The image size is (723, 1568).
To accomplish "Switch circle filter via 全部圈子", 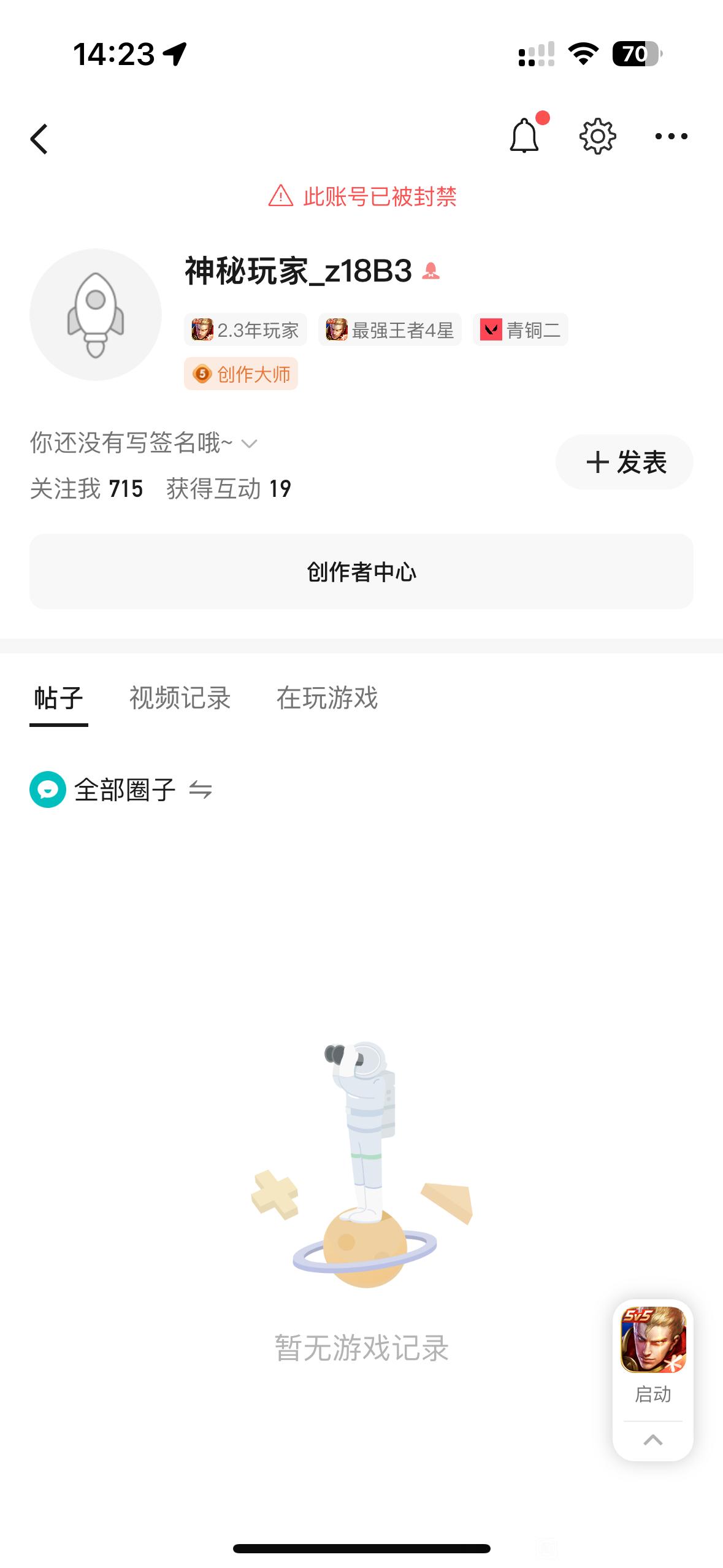I will click(123, 790).
